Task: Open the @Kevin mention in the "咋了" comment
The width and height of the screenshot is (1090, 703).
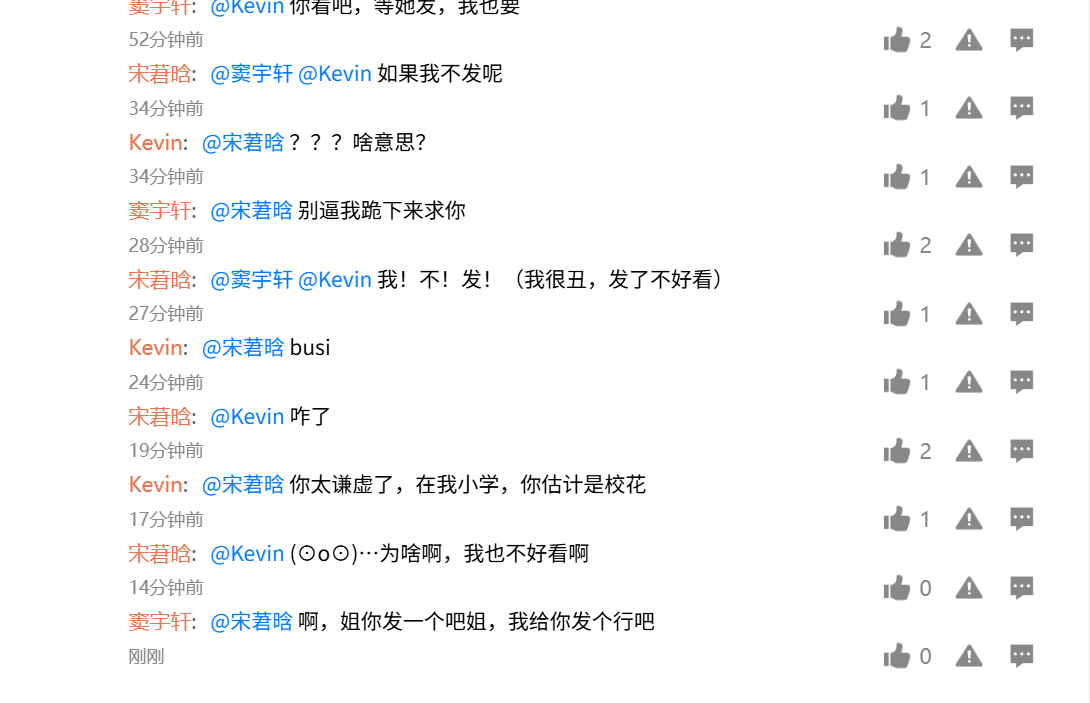Action: (247, 416)
